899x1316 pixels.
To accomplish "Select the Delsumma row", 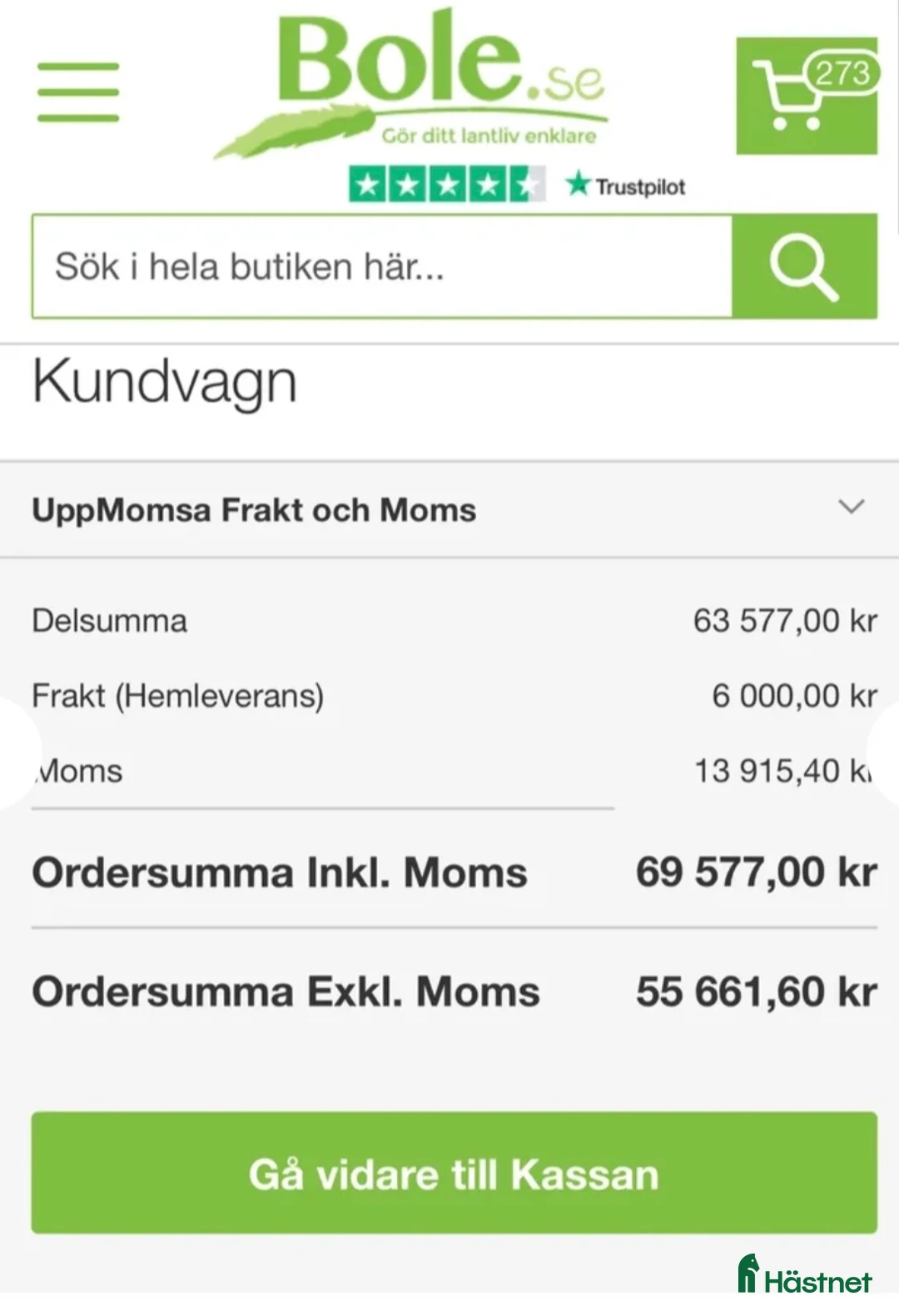I will (109, 620).
